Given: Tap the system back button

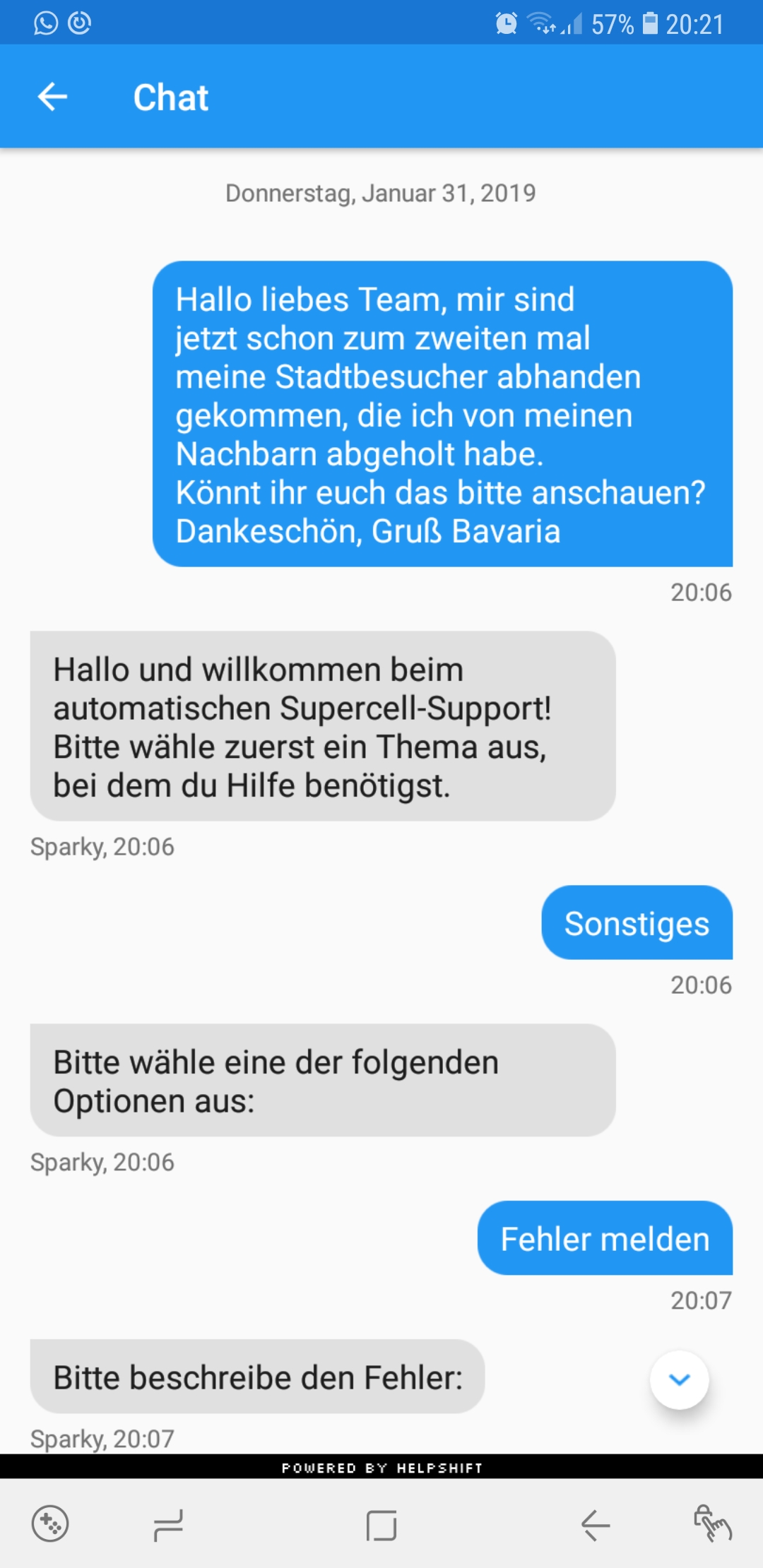Looking at the screenshot, I should [595, 1525].
